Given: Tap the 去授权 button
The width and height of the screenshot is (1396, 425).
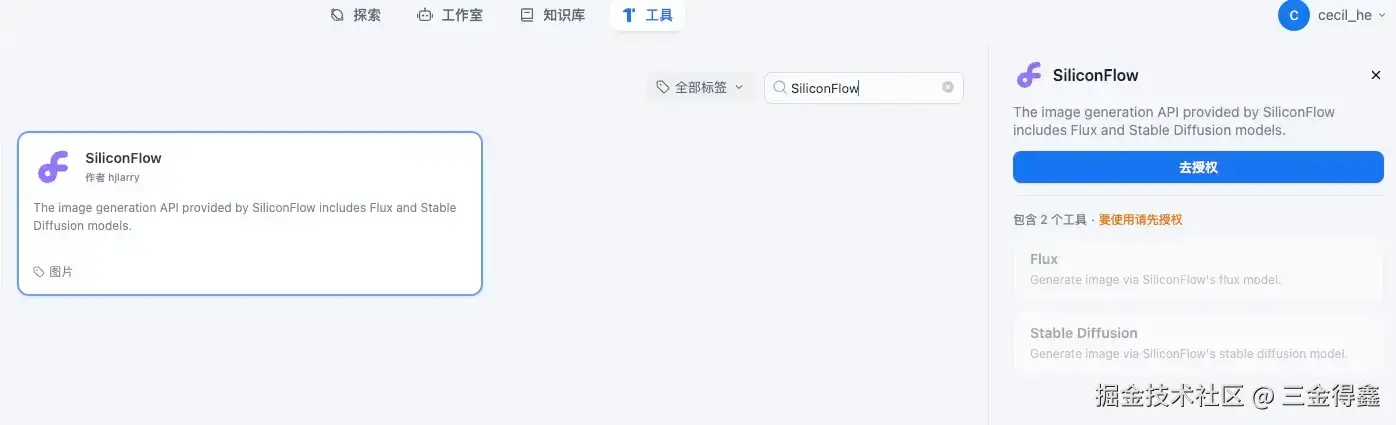Looking at the screenshot, I should pyautogui.click(x=1198, y=168).
